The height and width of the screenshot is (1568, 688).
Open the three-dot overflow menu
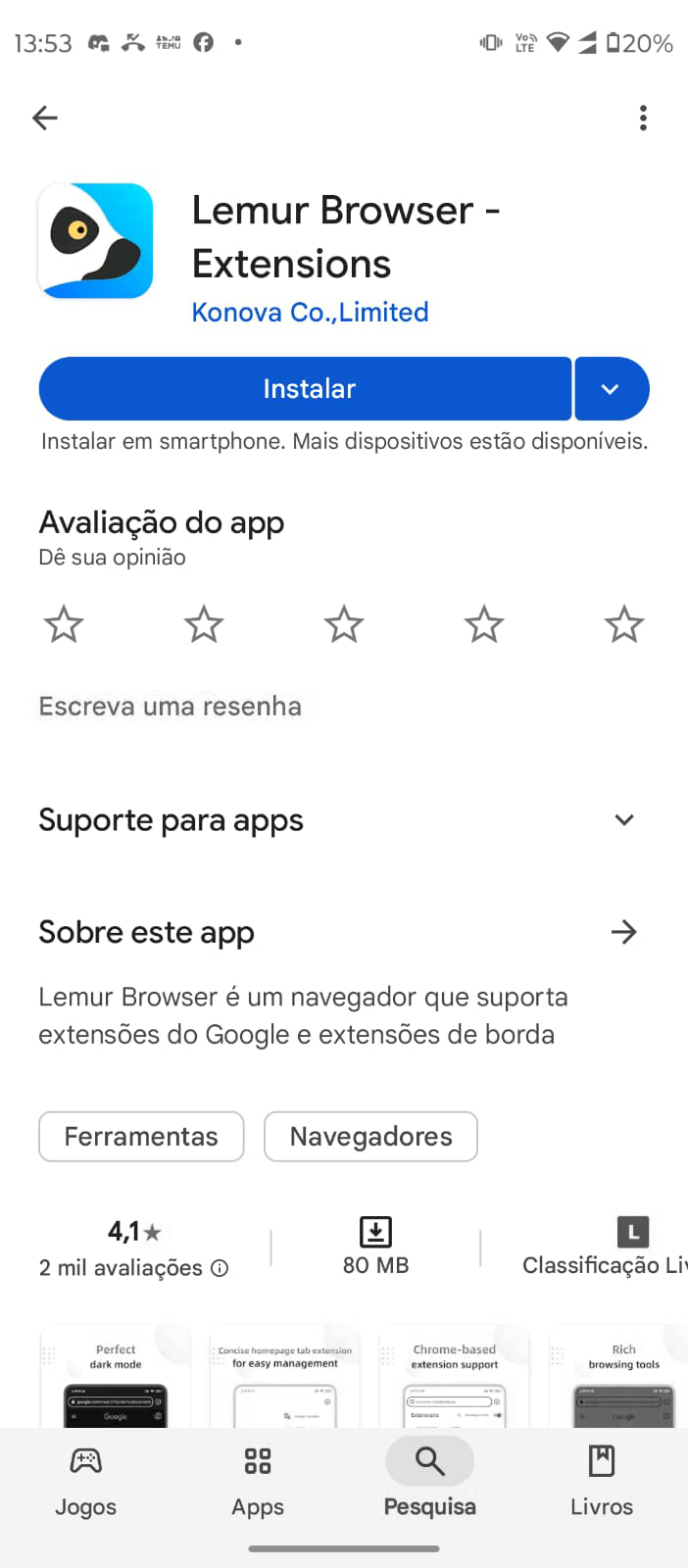[x=643, y=119]
